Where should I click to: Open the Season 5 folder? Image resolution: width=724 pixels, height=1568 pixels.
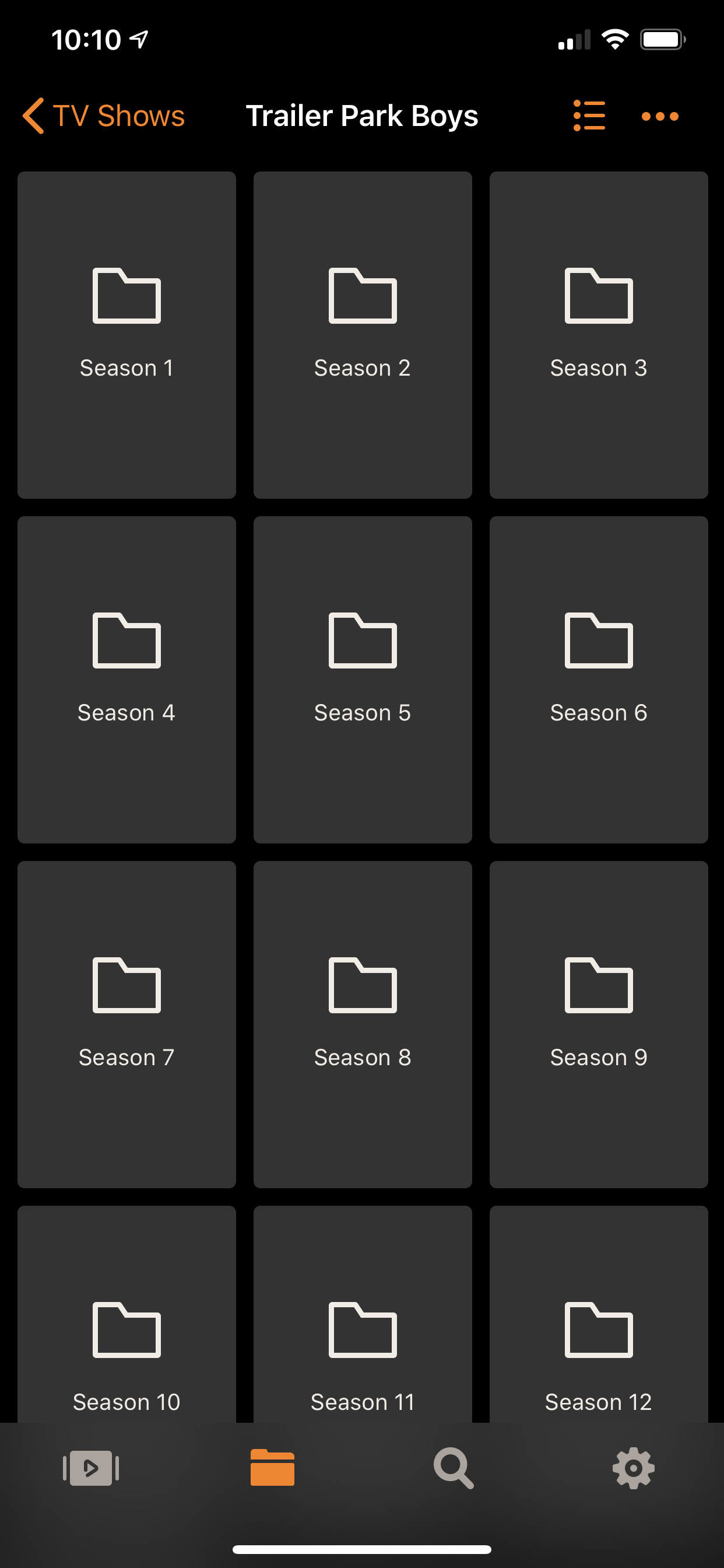point(363,680)
